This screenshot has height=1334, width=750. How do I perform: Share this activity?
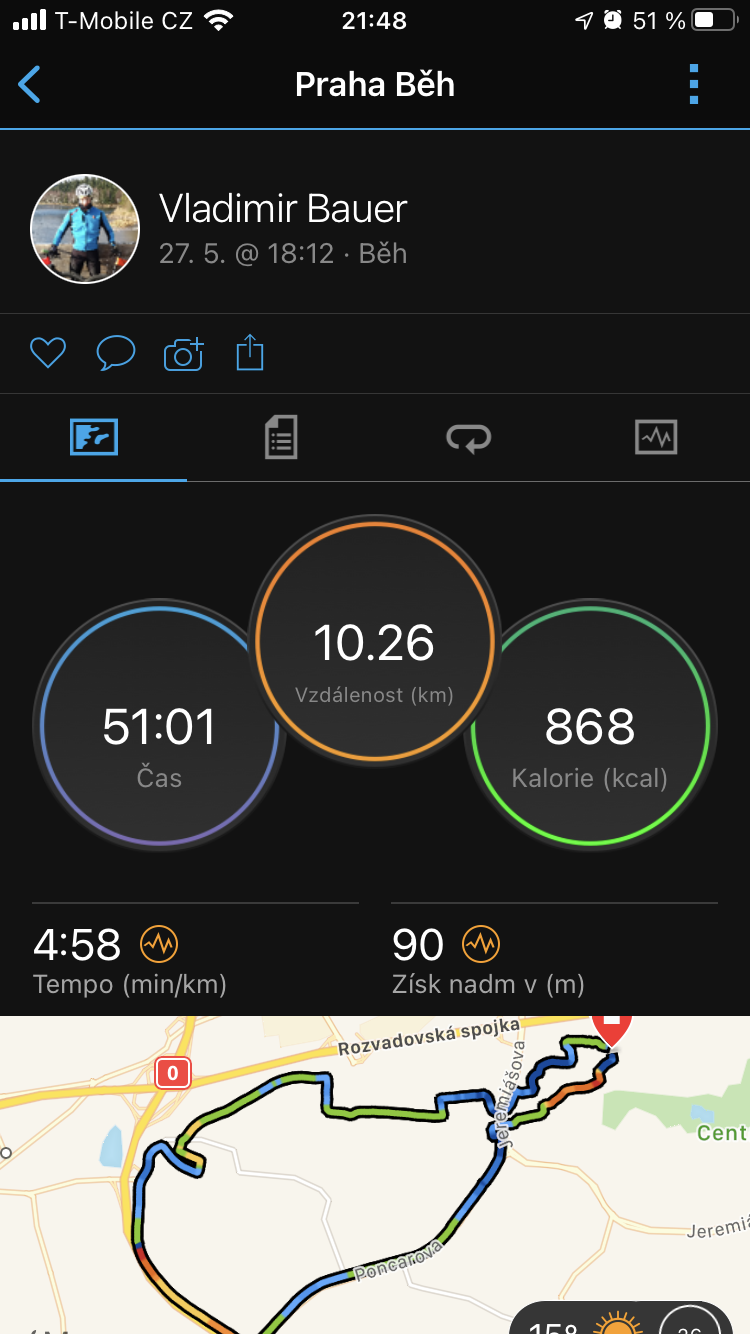250,352
